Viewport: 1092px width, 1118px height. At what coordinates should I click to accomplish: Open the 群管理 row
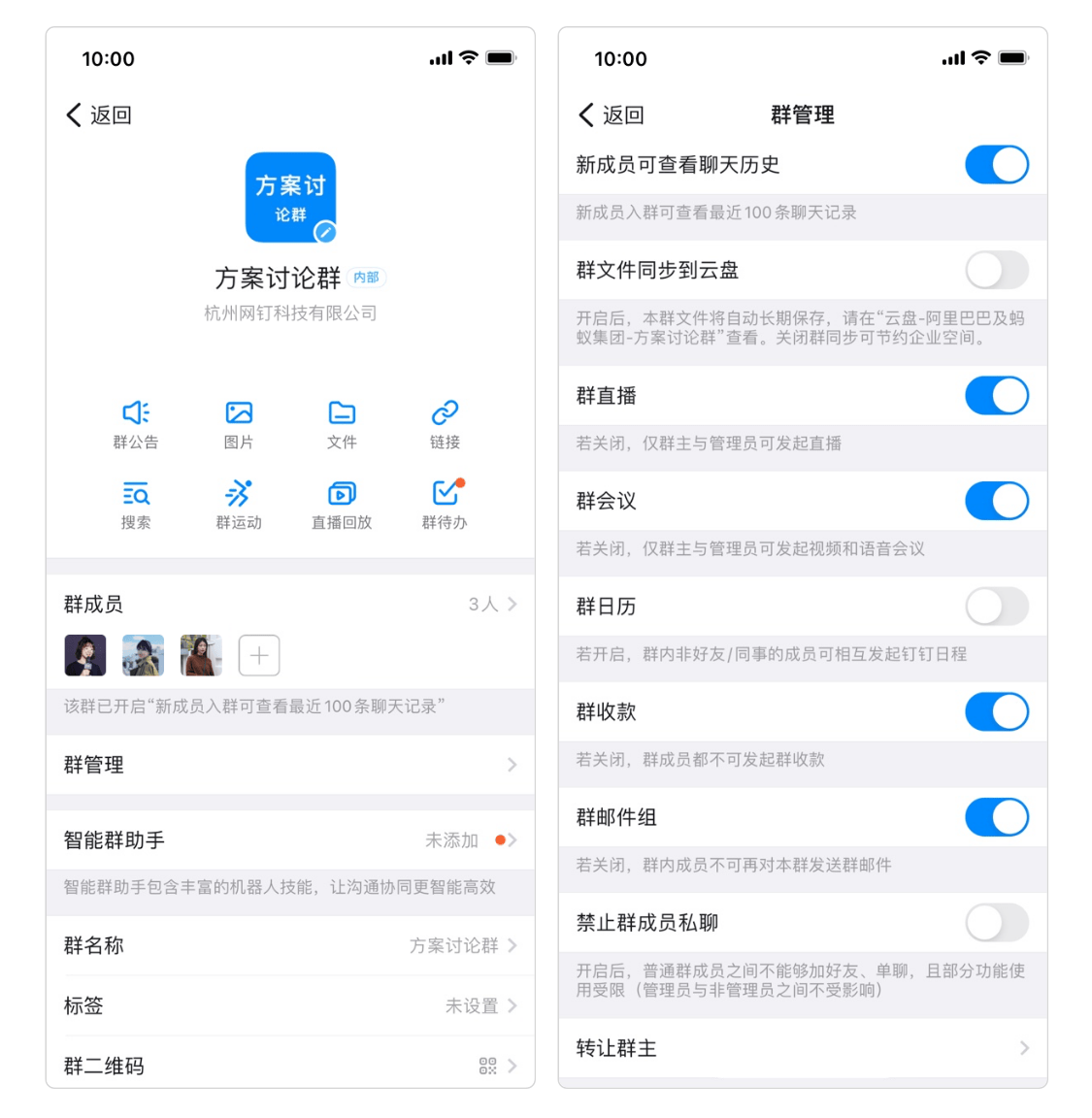tap(289, 765)
